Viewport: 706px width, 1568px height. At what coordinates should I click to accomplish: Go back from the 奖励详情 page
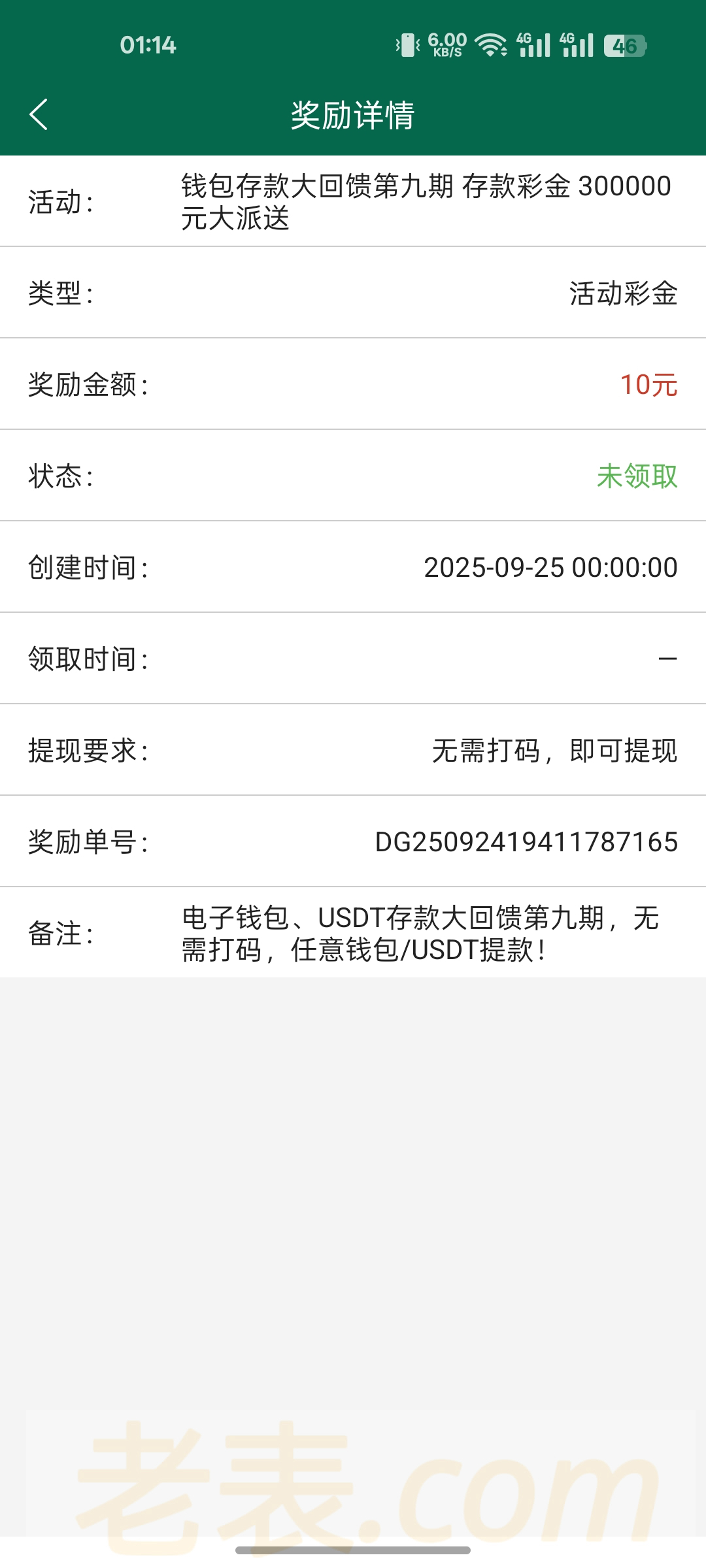click(39, 115)
